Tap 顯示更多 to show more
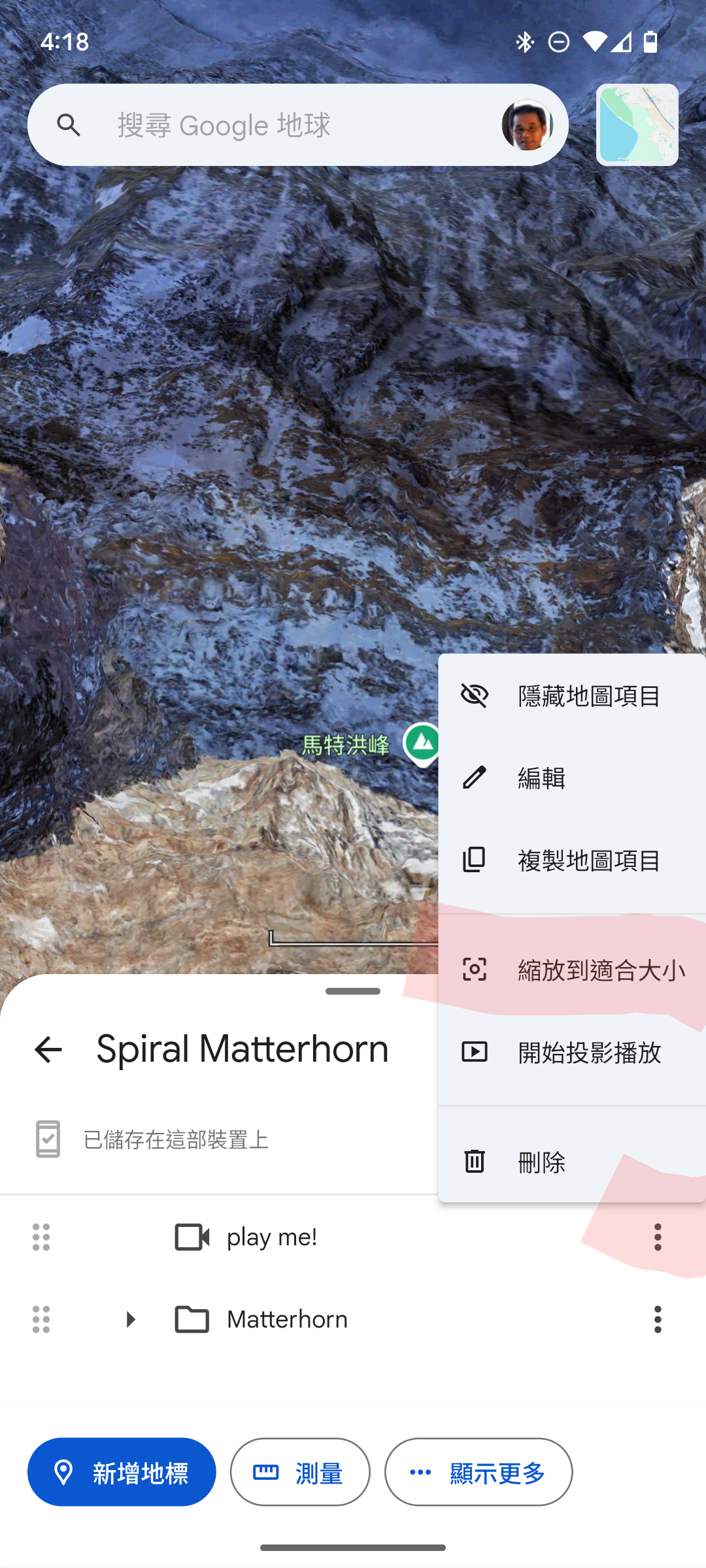This screenshot has height=1568, width=706. 479,1472
